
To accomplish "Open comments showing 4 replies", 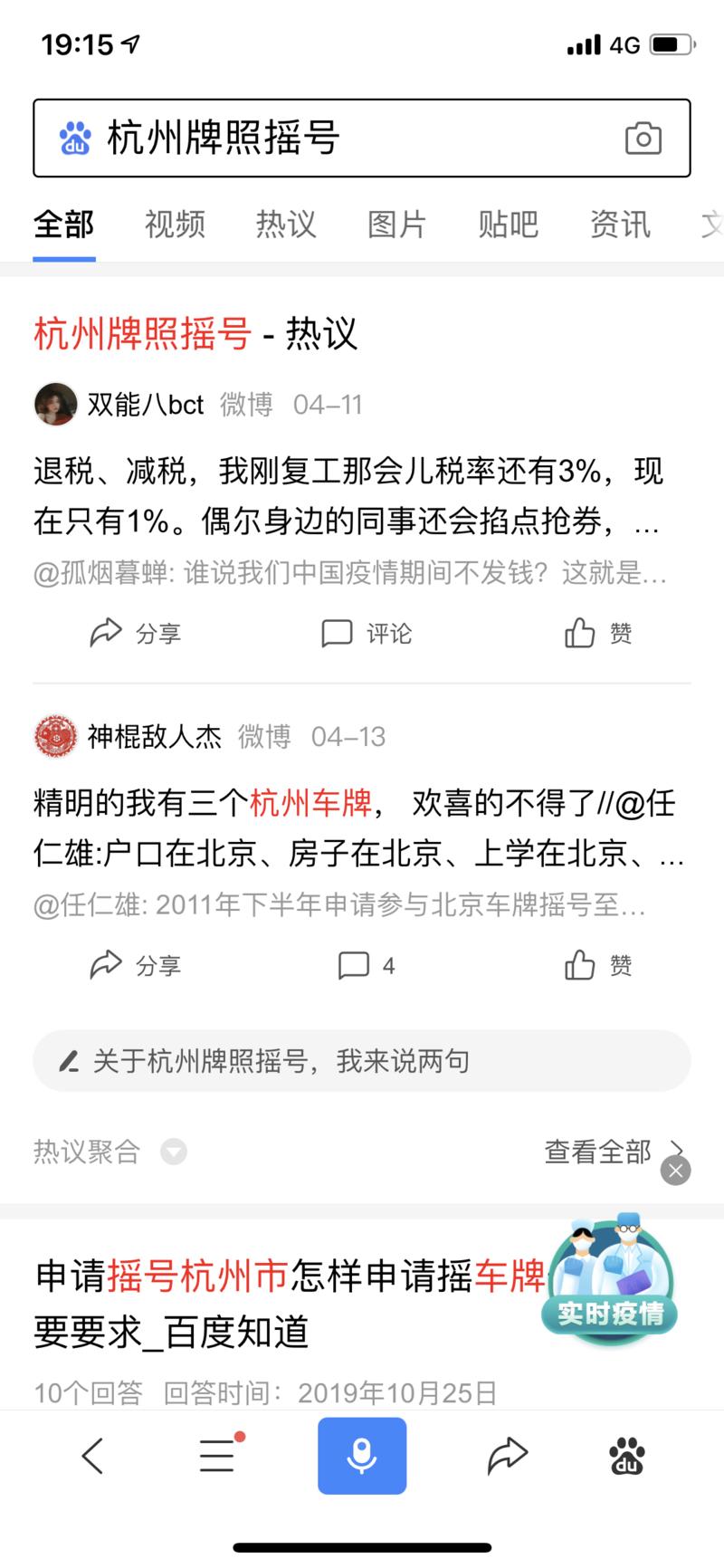I will 365,965.
